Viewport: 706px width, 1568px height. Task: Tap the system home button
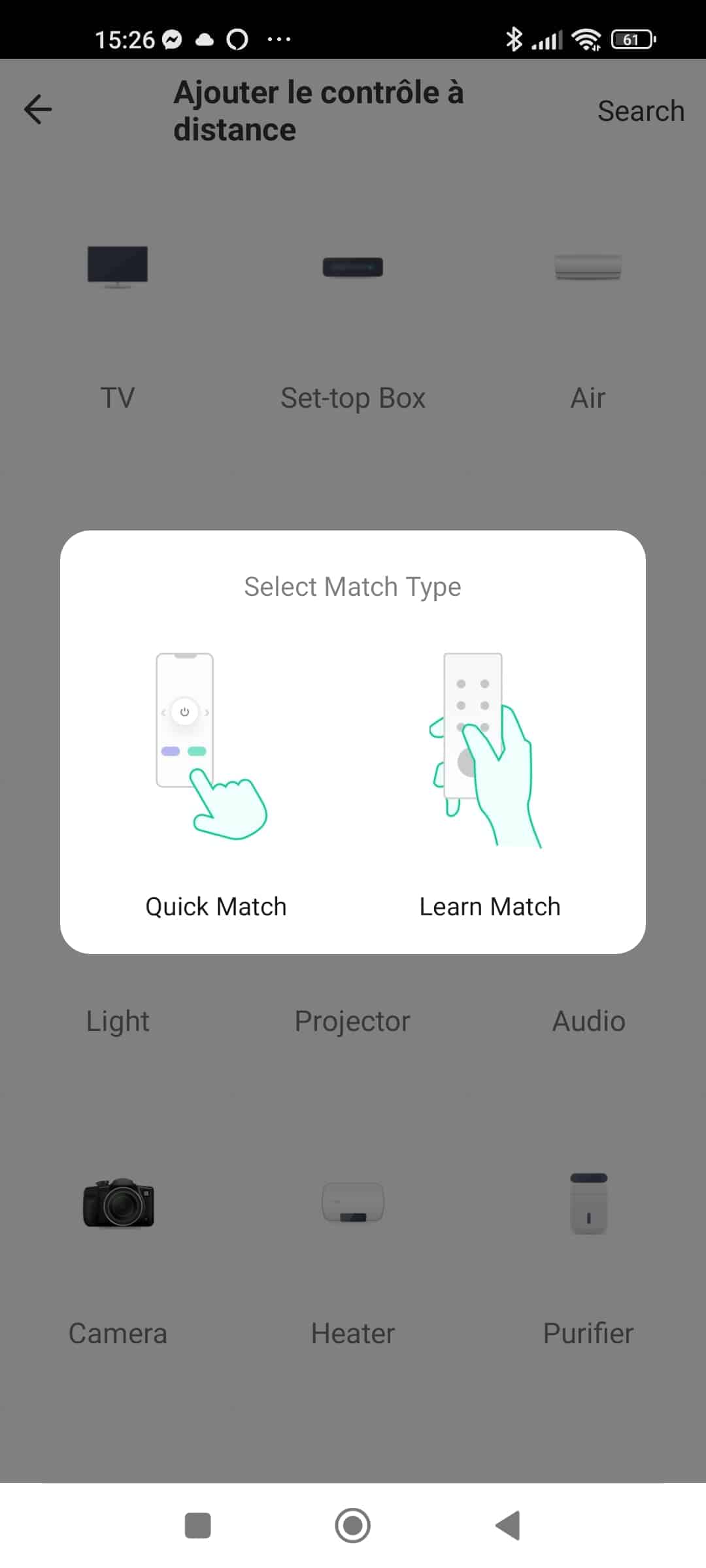[352, 1526]
